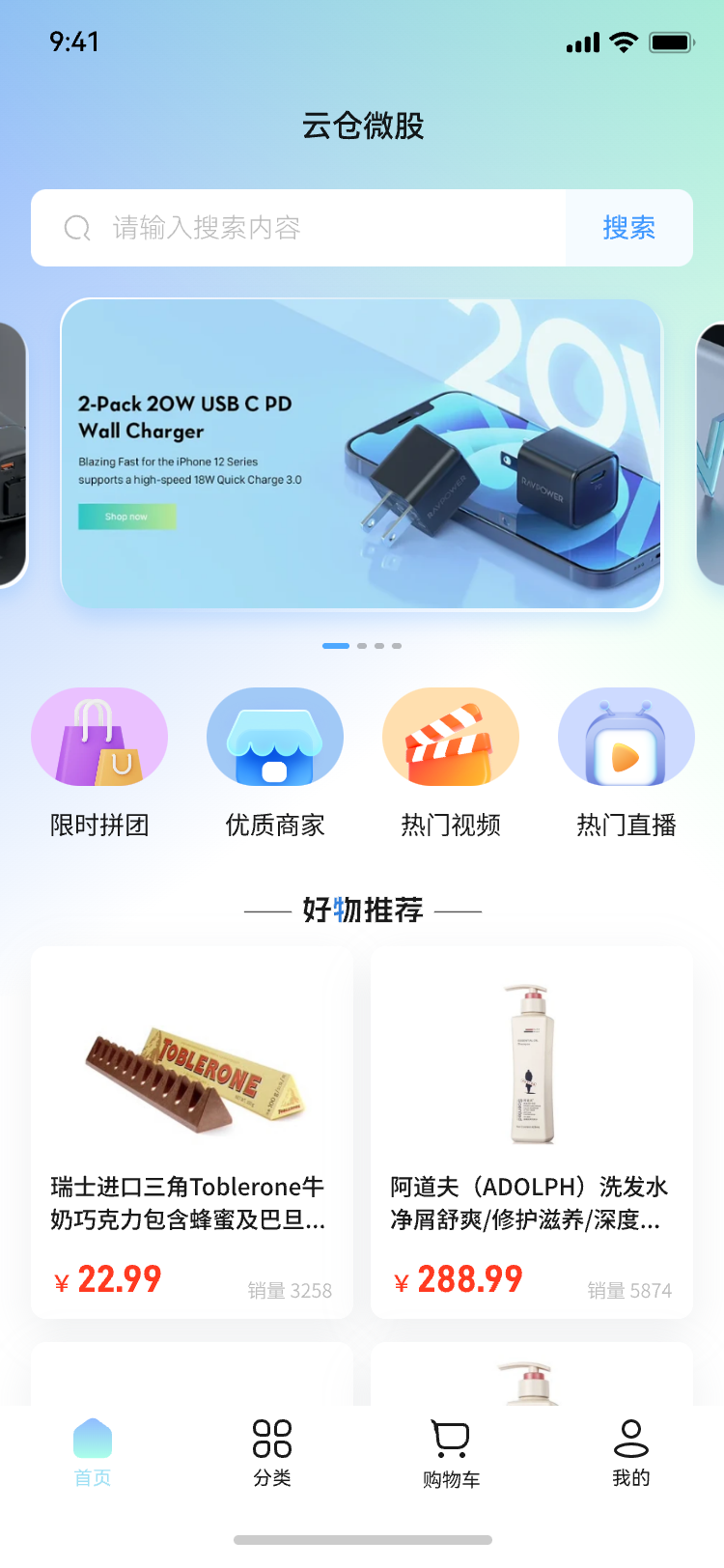Open 热门视频 popular videos

tap(451, 760)
